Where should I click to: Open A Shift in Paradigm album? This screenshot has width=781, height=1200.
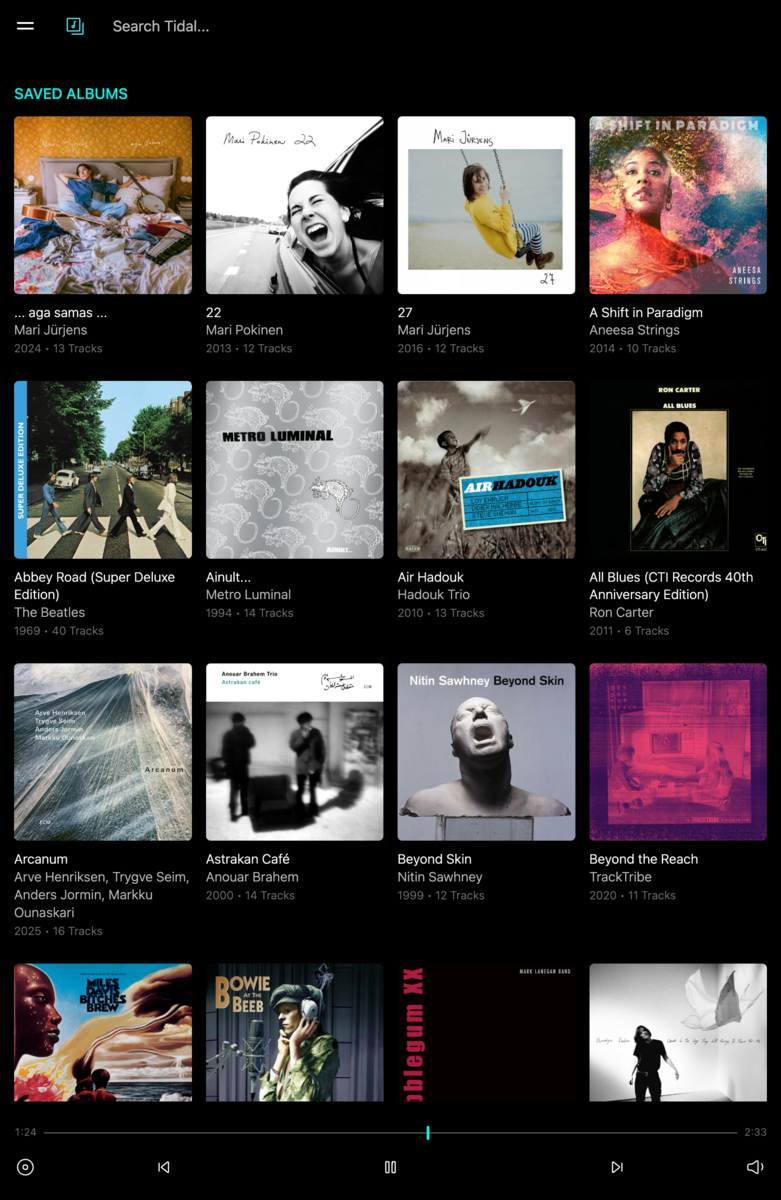(x=678, y=205)
